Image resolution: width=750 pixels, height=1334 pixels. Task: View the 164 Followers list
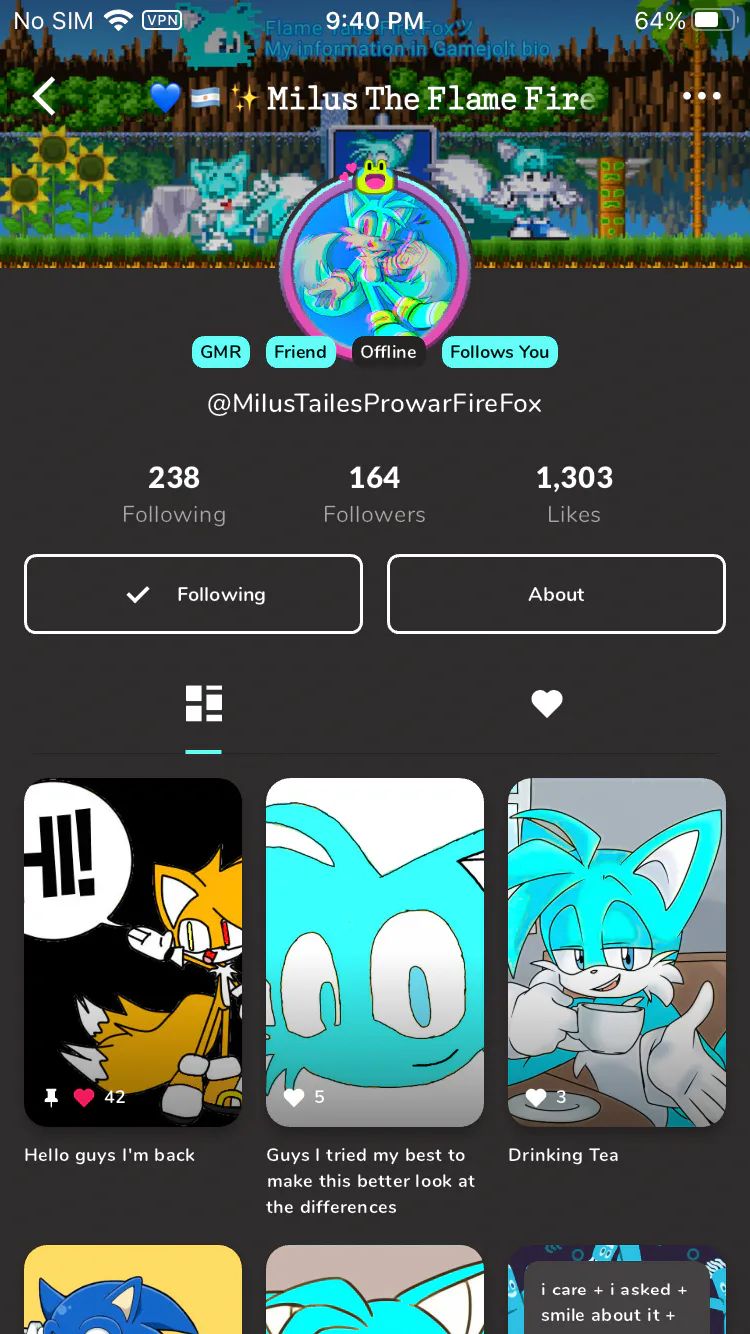coord(374,494)
